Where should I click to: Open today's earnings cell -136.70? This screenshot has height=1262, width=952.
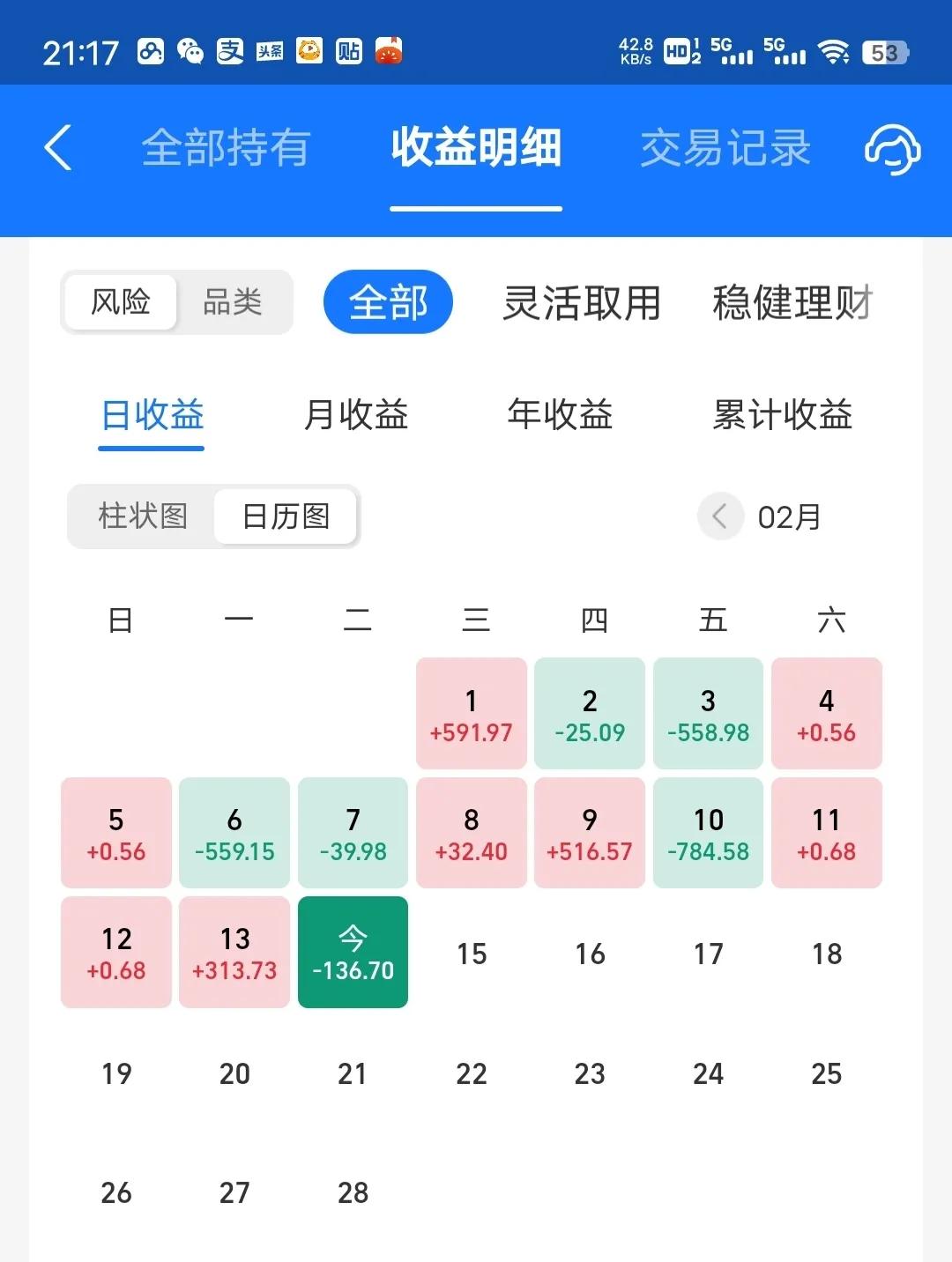point(353,952)
